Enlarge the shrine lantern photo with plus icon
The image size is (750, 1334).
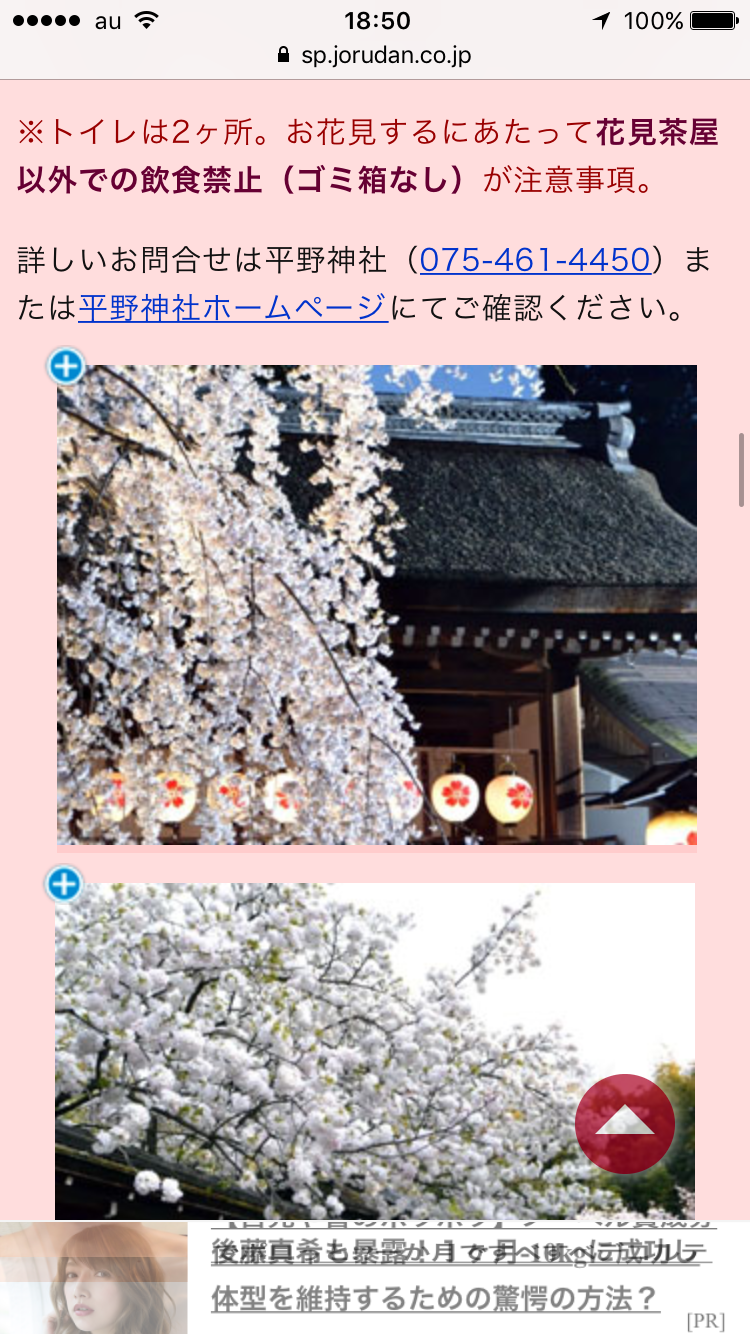click(x=66, y=367)
